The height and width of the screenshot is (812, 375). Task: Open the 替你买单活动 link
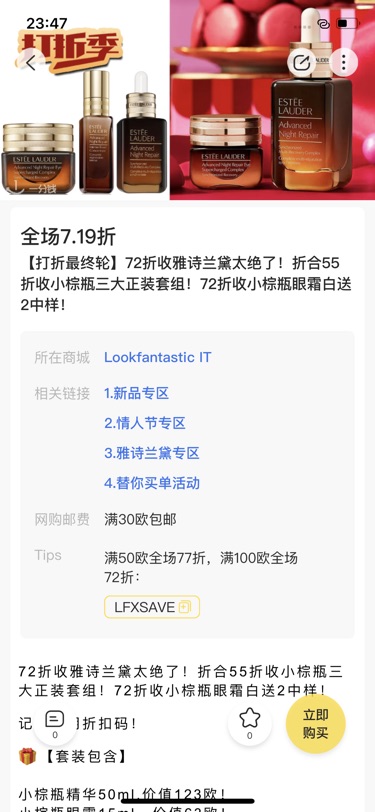coord(152,484)
